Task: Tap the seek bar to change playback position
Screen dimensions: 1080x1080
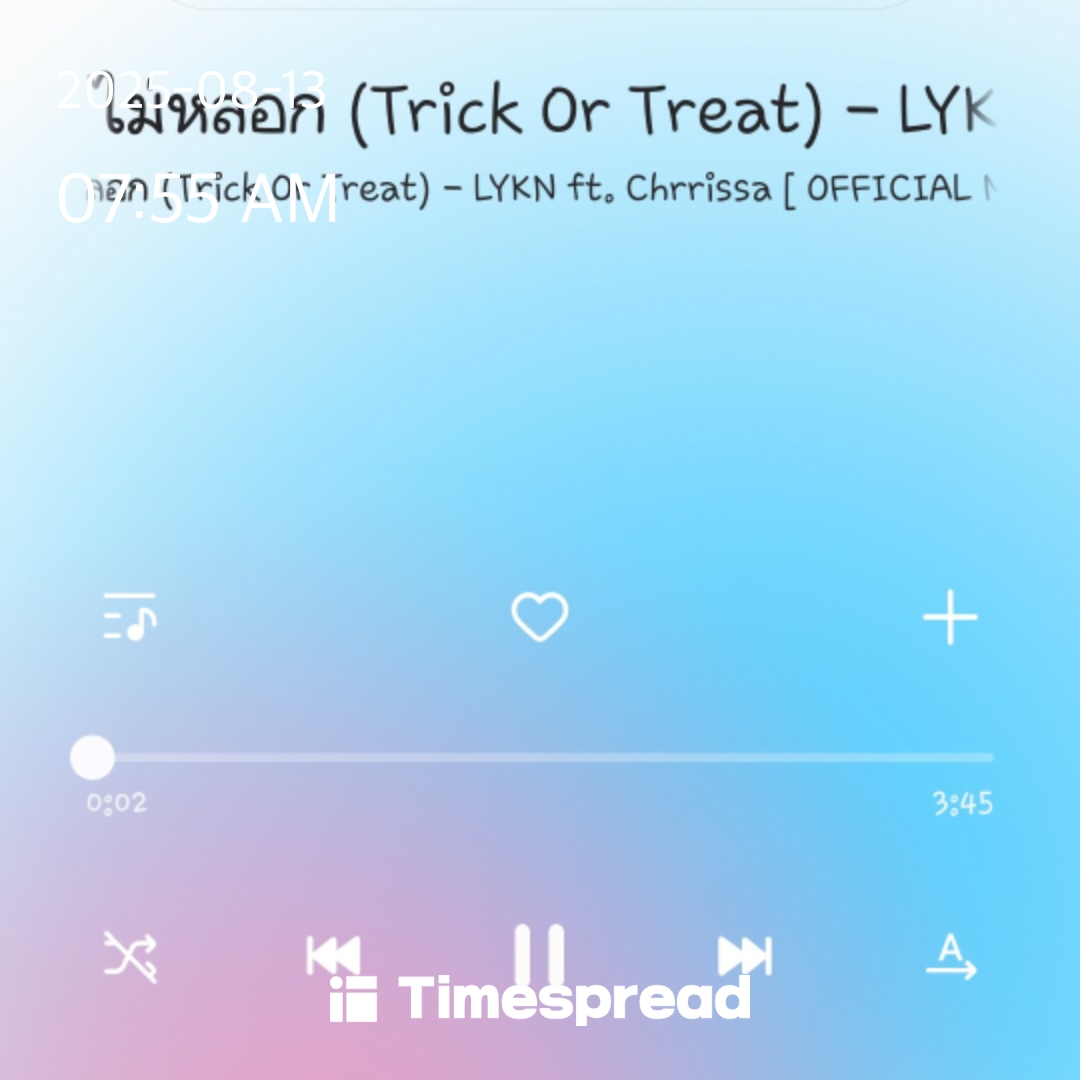Action: (x=532, y=758)
